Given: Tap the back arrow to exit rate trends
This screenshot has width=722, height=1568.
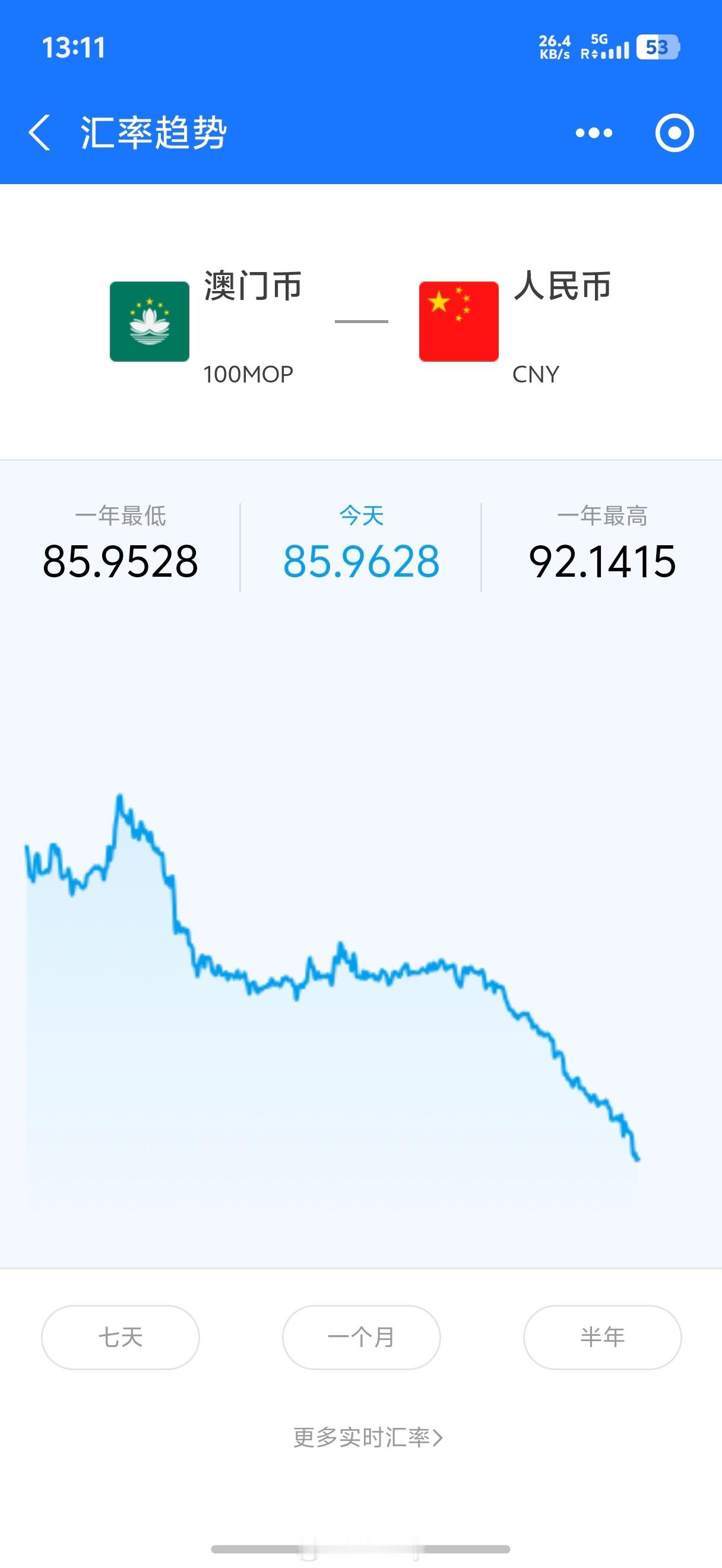Looking at the screenshot, I should point(40,132).
